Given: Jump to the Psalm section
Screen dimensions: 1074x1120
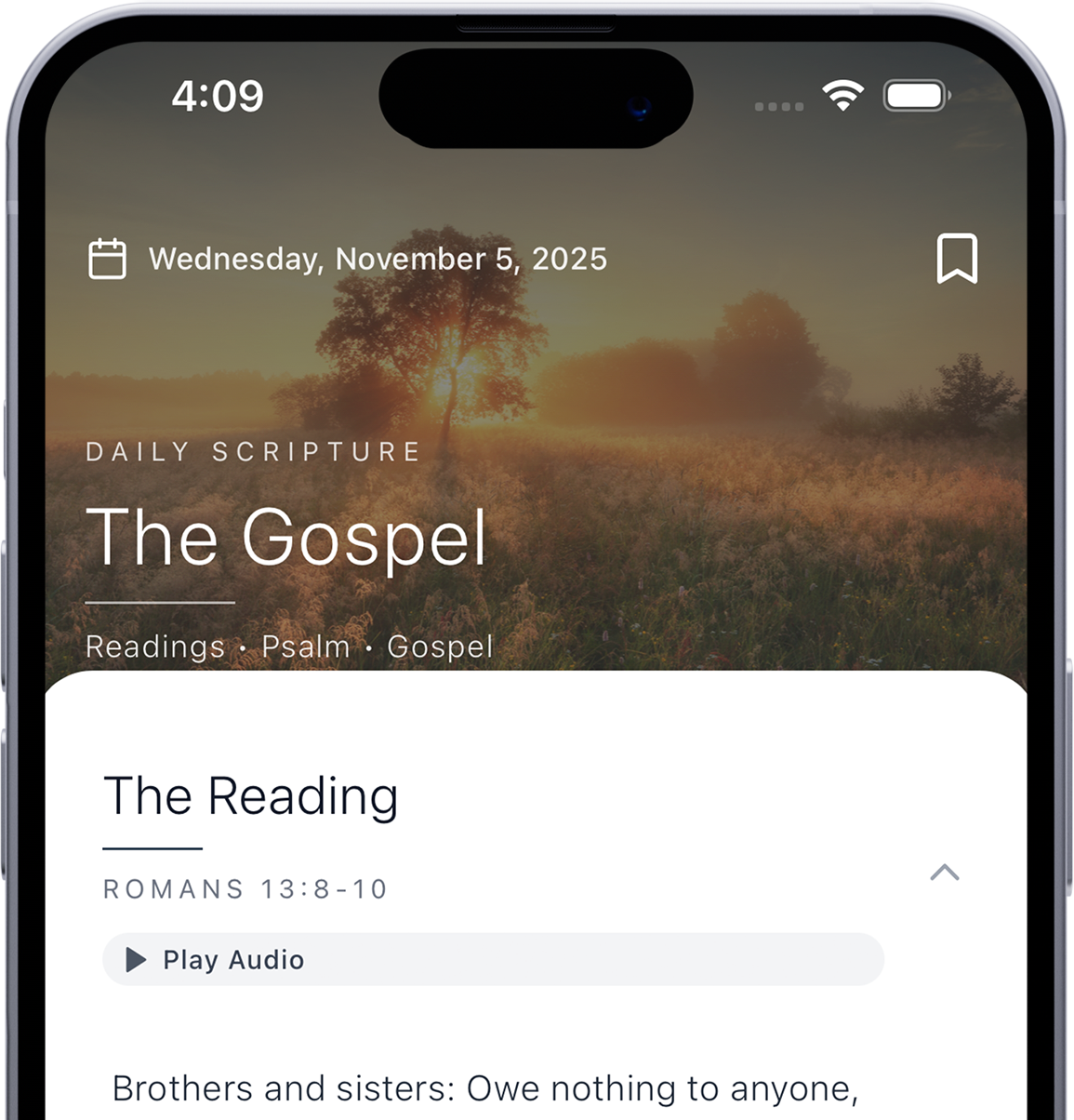Looking at the screenshot, I should click(306, 647).
